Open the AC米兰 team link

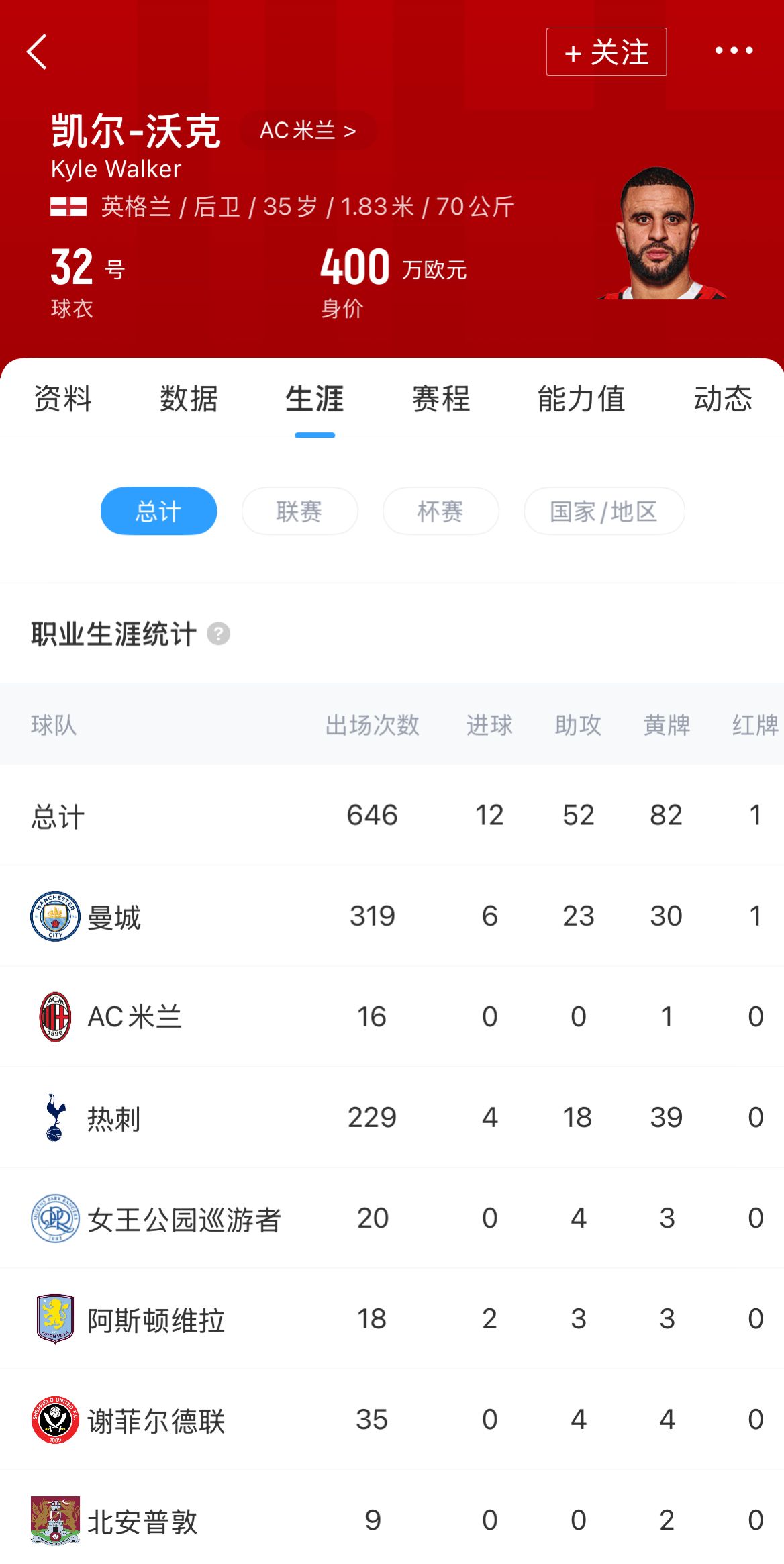pos(307,130)
